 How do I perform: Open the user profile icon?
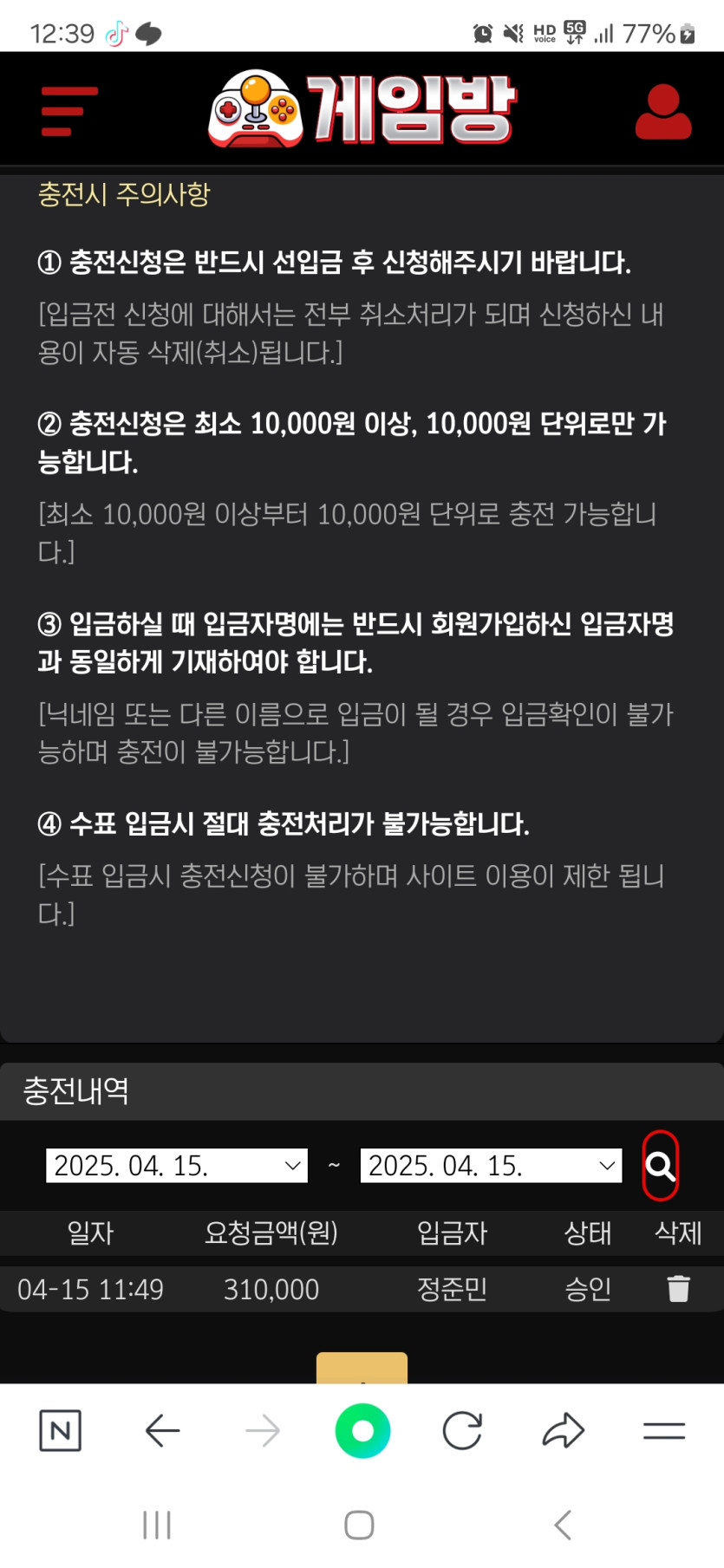[x=663, y=112]
